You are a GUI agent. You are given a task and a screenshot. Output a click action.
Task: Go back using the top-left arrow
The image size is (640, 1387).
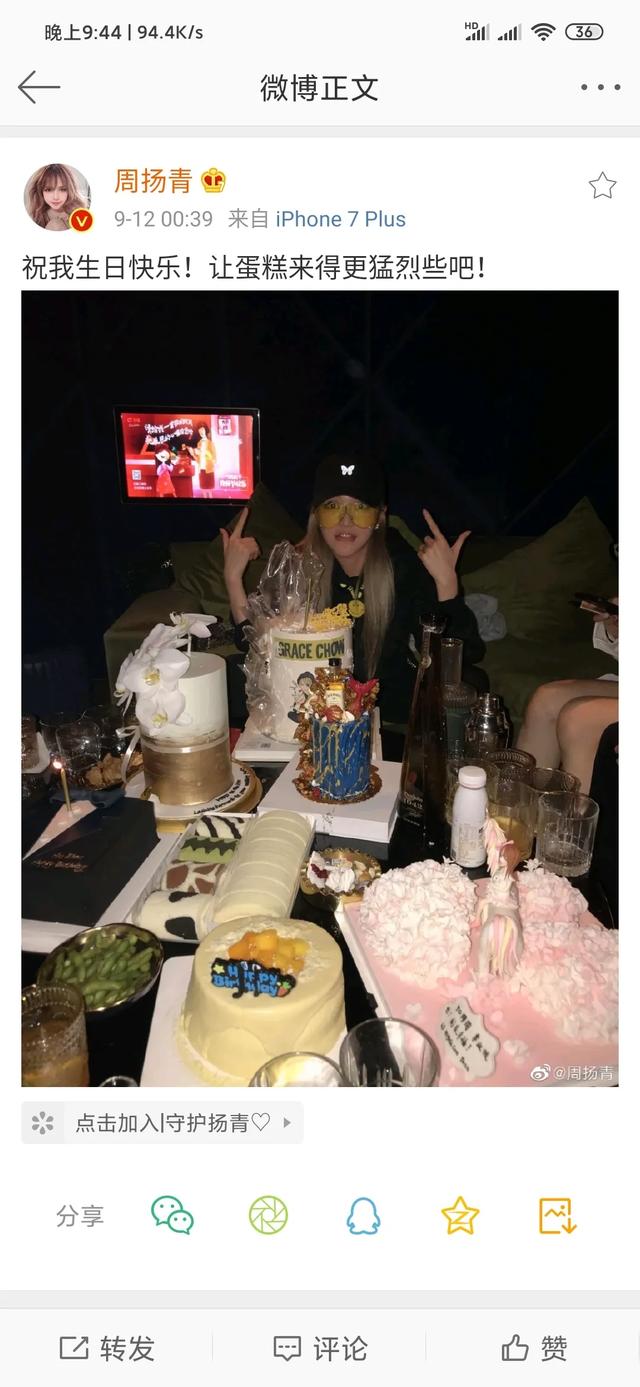[39, 87]
